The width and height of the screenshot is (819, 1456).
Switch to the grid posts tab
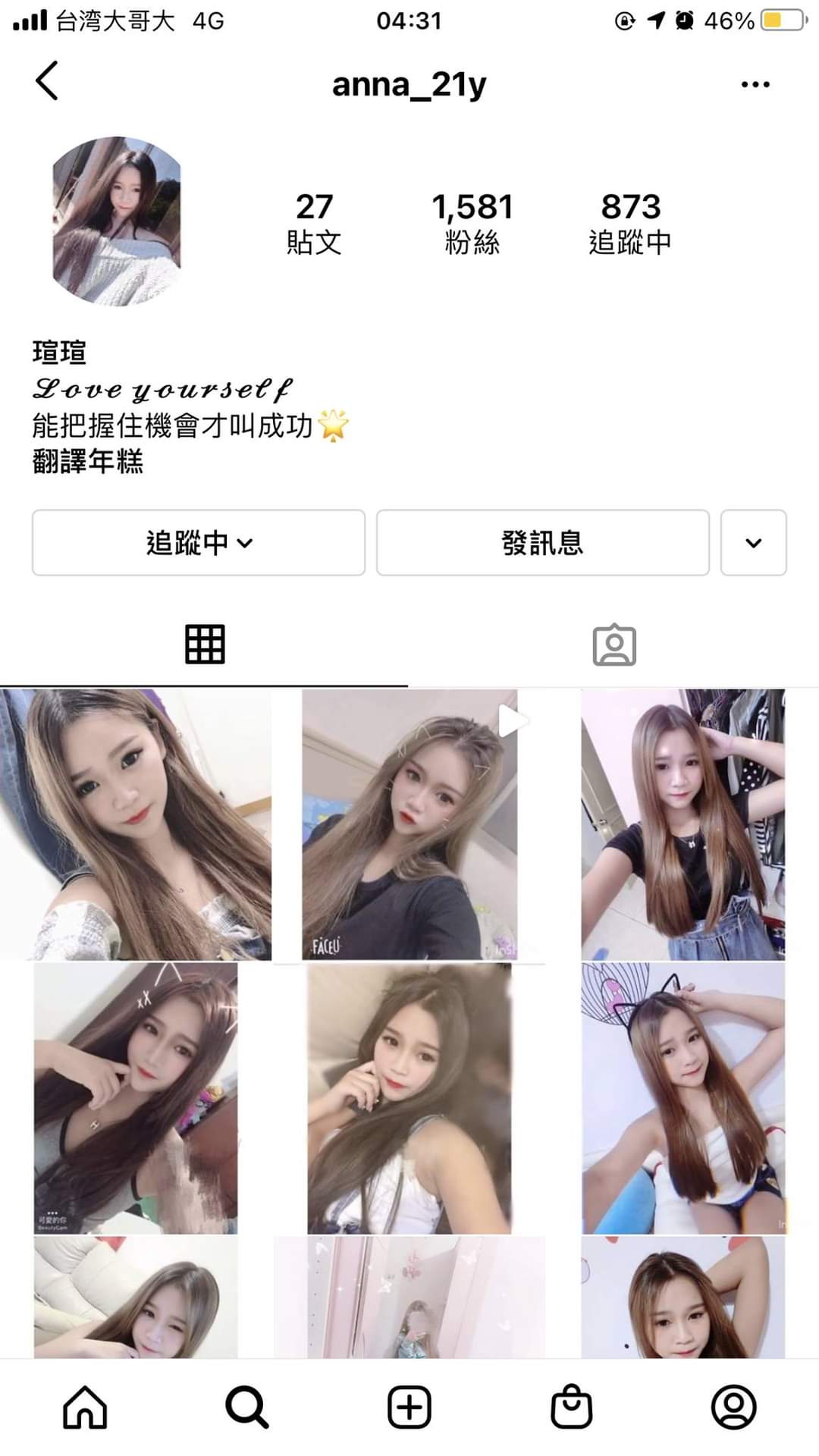click(205, 645)
